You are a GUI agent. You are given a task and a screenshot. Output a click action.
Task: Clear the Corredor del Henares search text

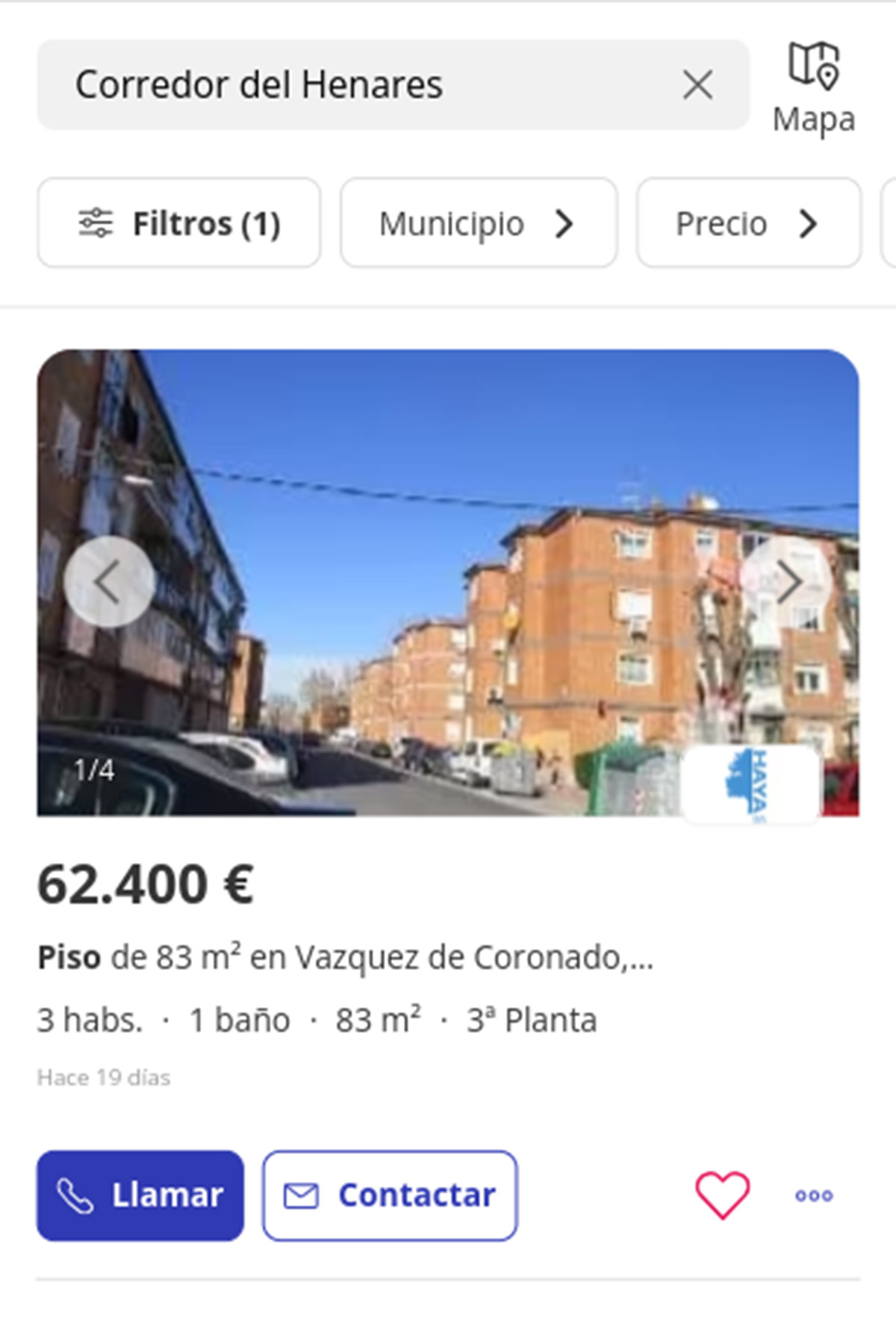[x=697, y=84]
